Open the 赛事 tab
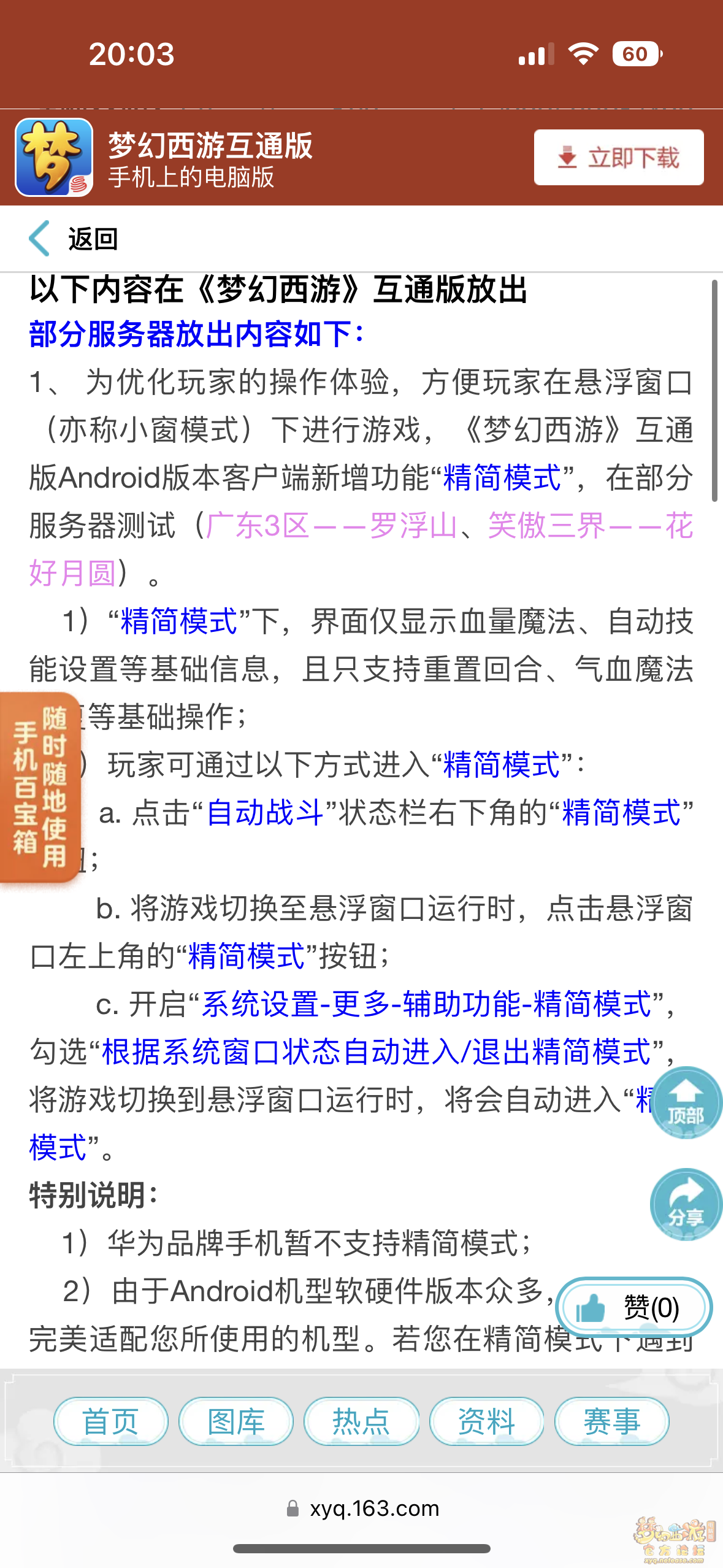The image size is (723, 1568). [x=611, y=1421]
